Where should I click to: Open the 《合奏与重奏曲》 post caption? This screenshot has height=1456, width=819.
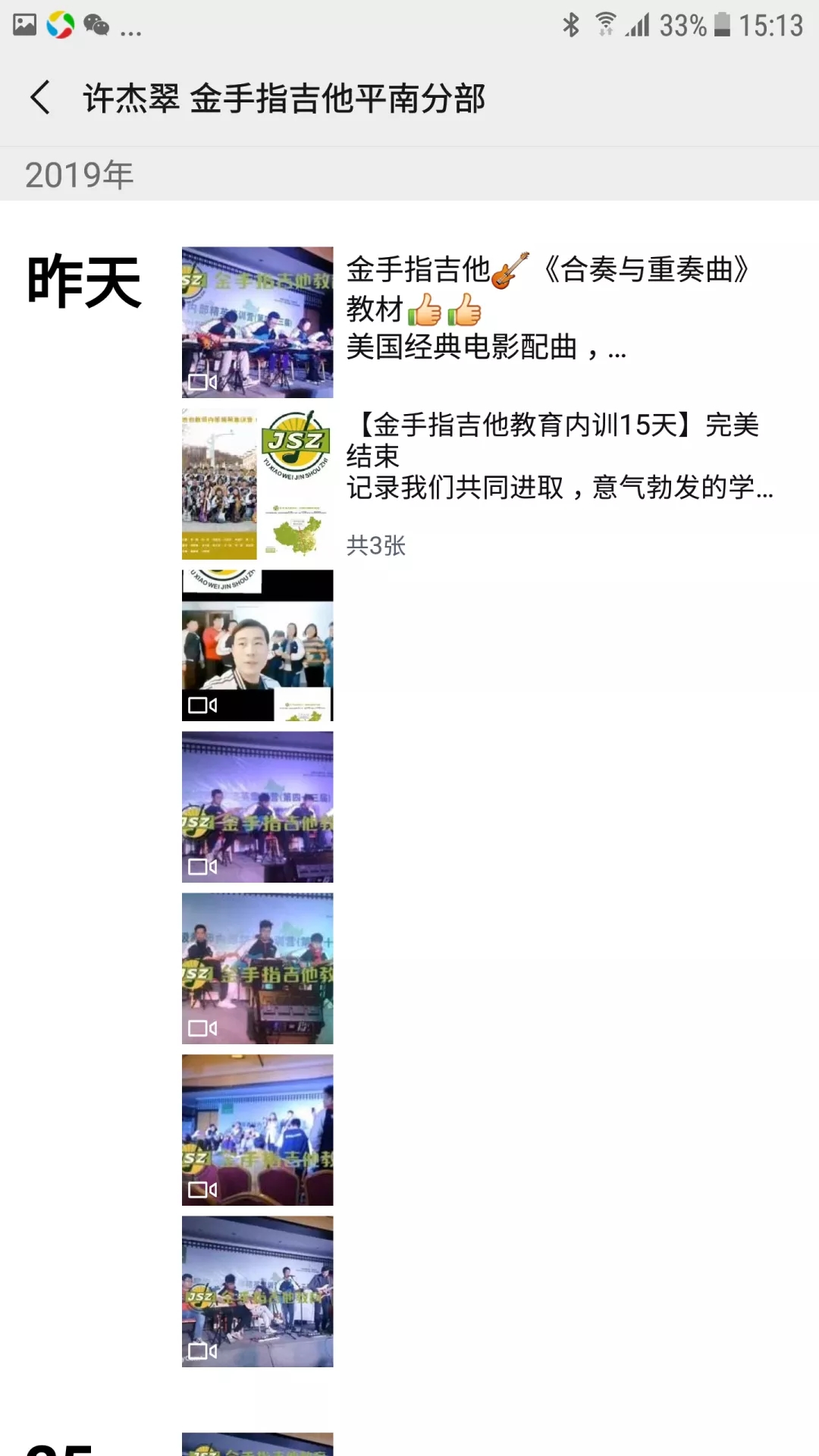[548, 309]
